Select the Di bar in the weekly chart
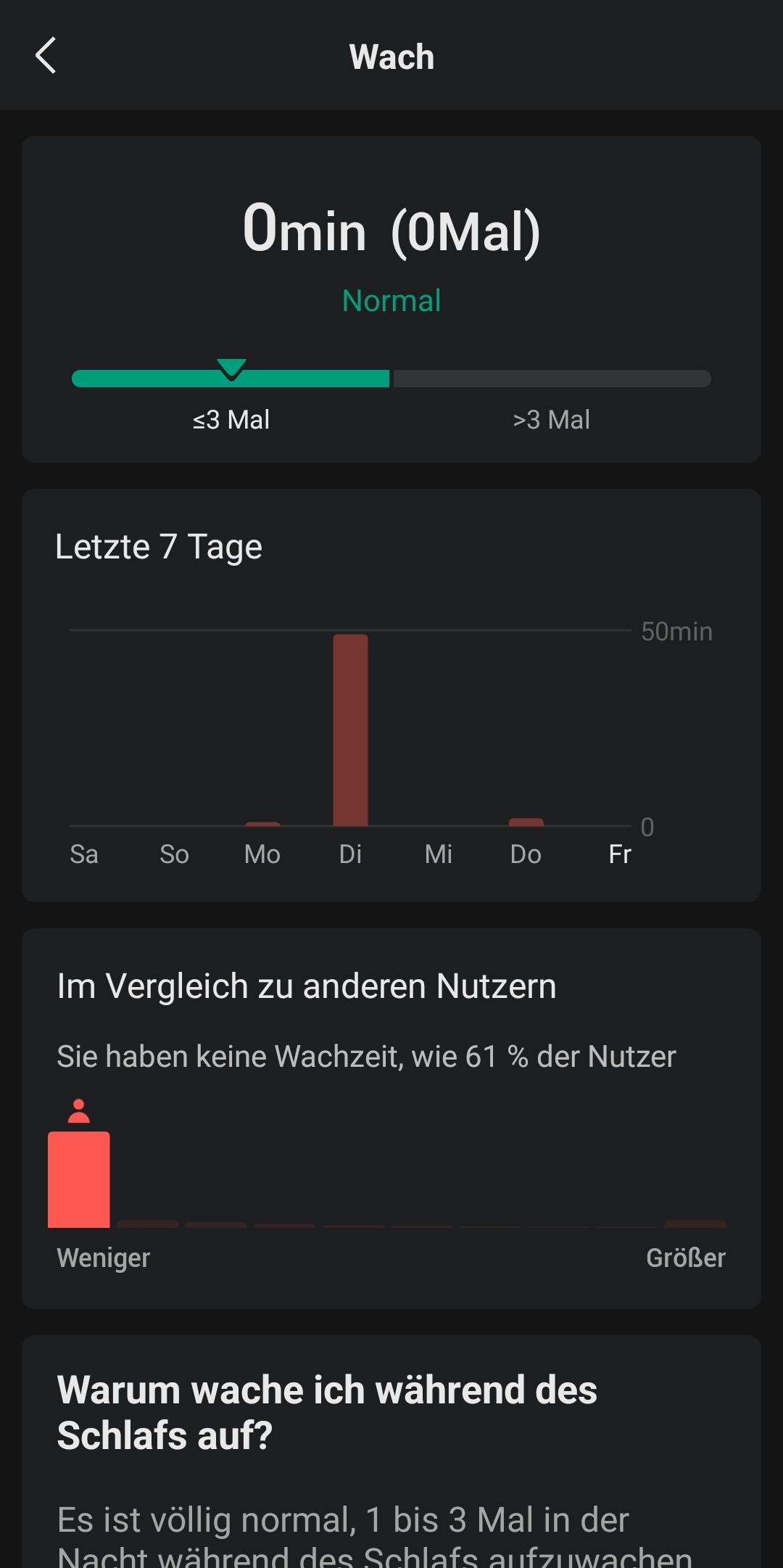The height and width of the screenshot is (1568, 783). pyautogui.click(x=350, y=730)
